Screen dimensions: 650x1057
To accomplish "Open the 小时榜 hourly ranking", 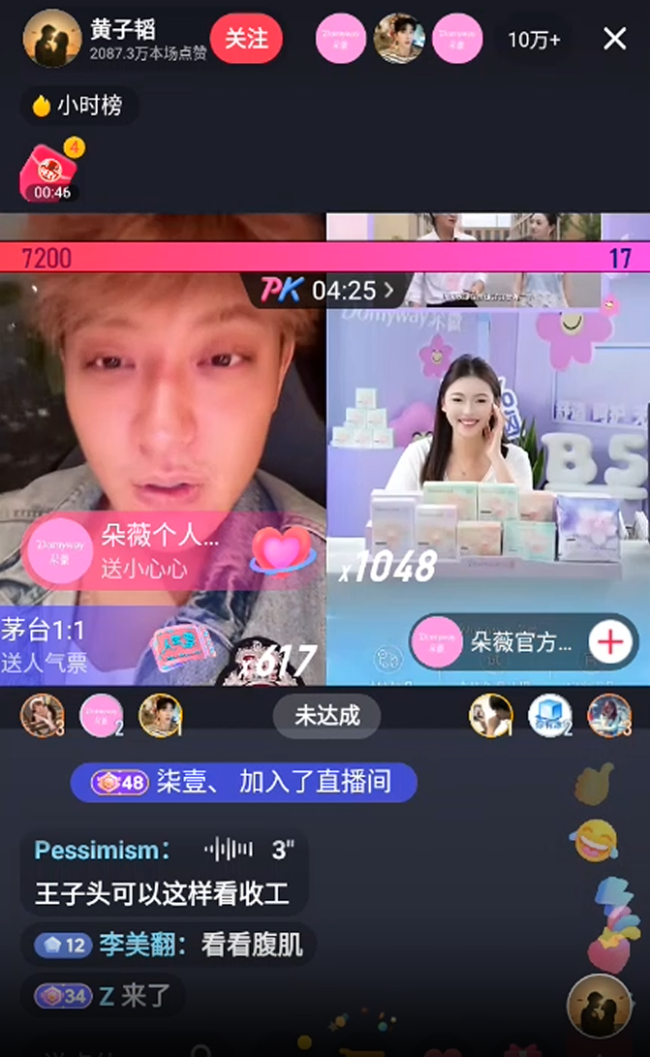I will click(x=78, y=106).
